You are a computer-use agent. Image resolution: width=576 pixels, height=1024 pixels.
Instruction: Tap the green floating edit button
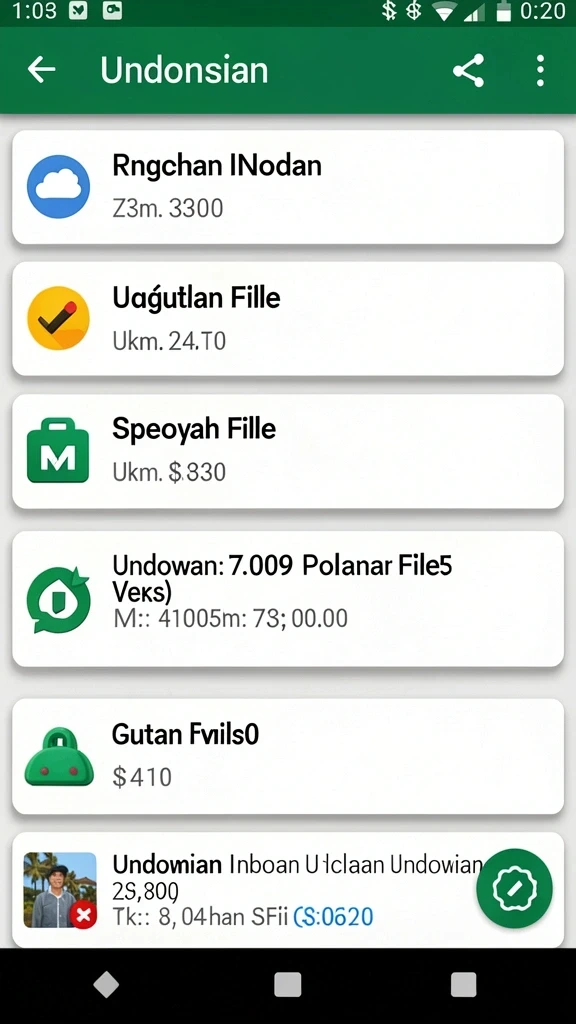click(x=514, y=888)
